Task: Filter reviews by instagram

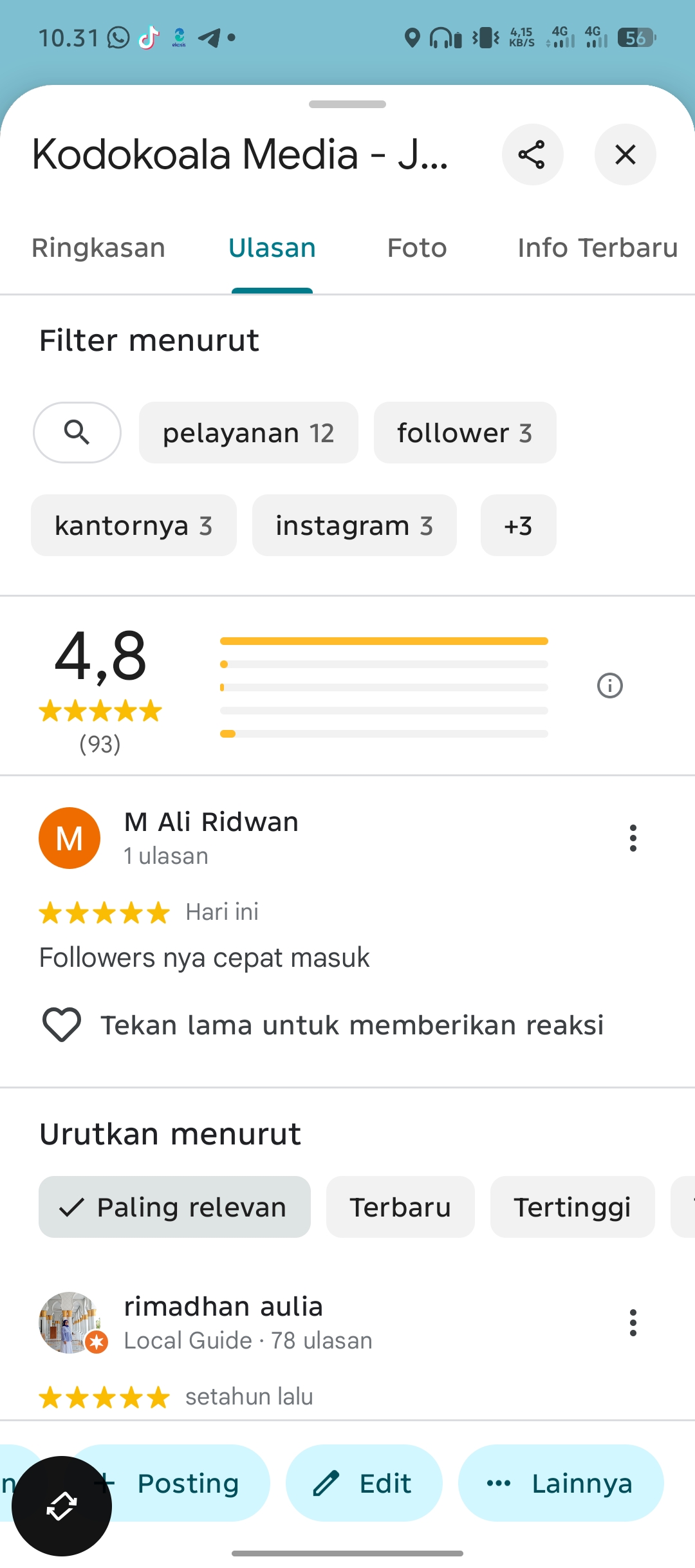Action: 355,525
